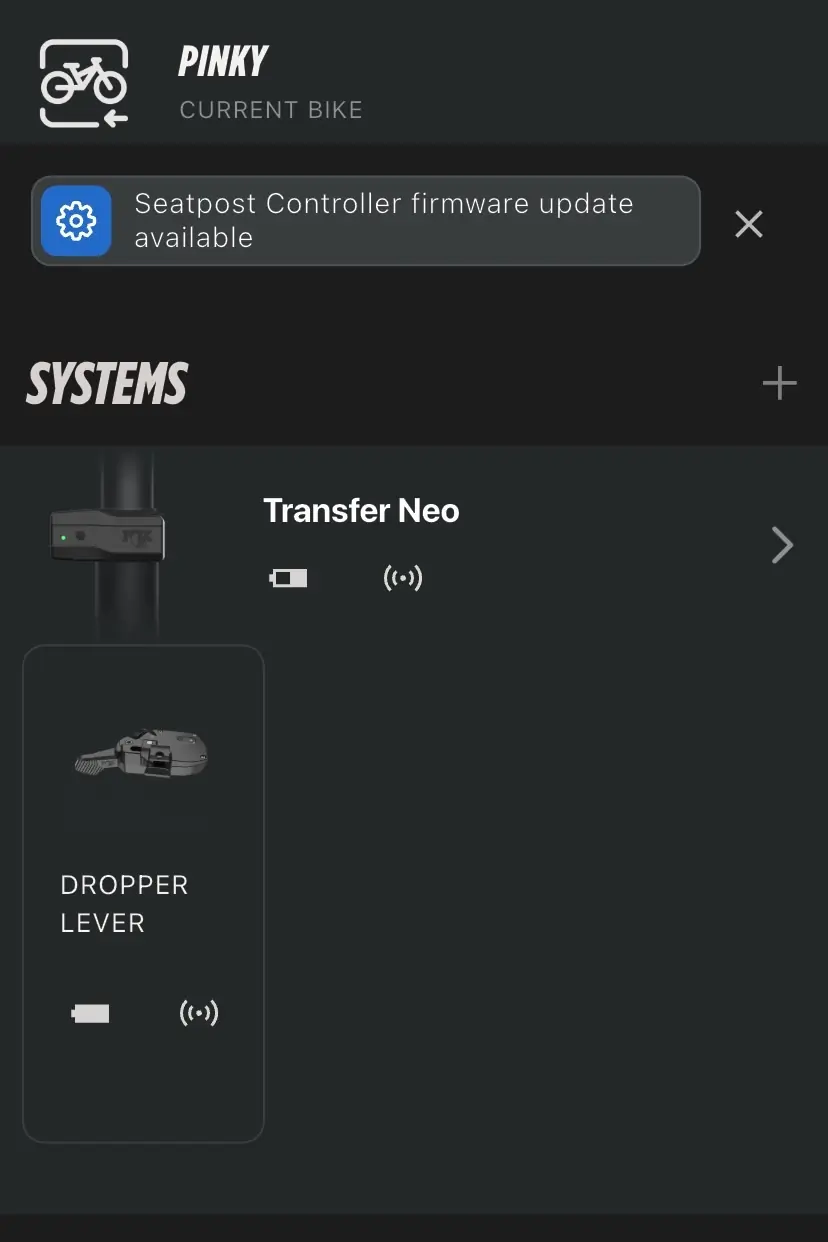This screenshot has width=828, height=1242.
Task: Open the add system plus icon
Action: [x=779, y=382]
